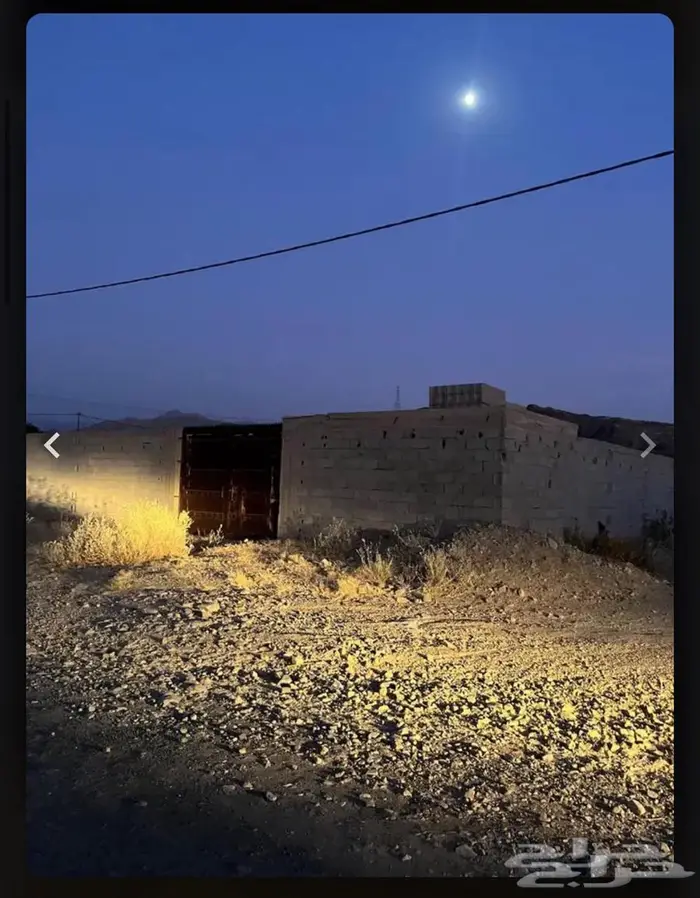
Task: Show the next photo
Action: click(x=648, y=445)
